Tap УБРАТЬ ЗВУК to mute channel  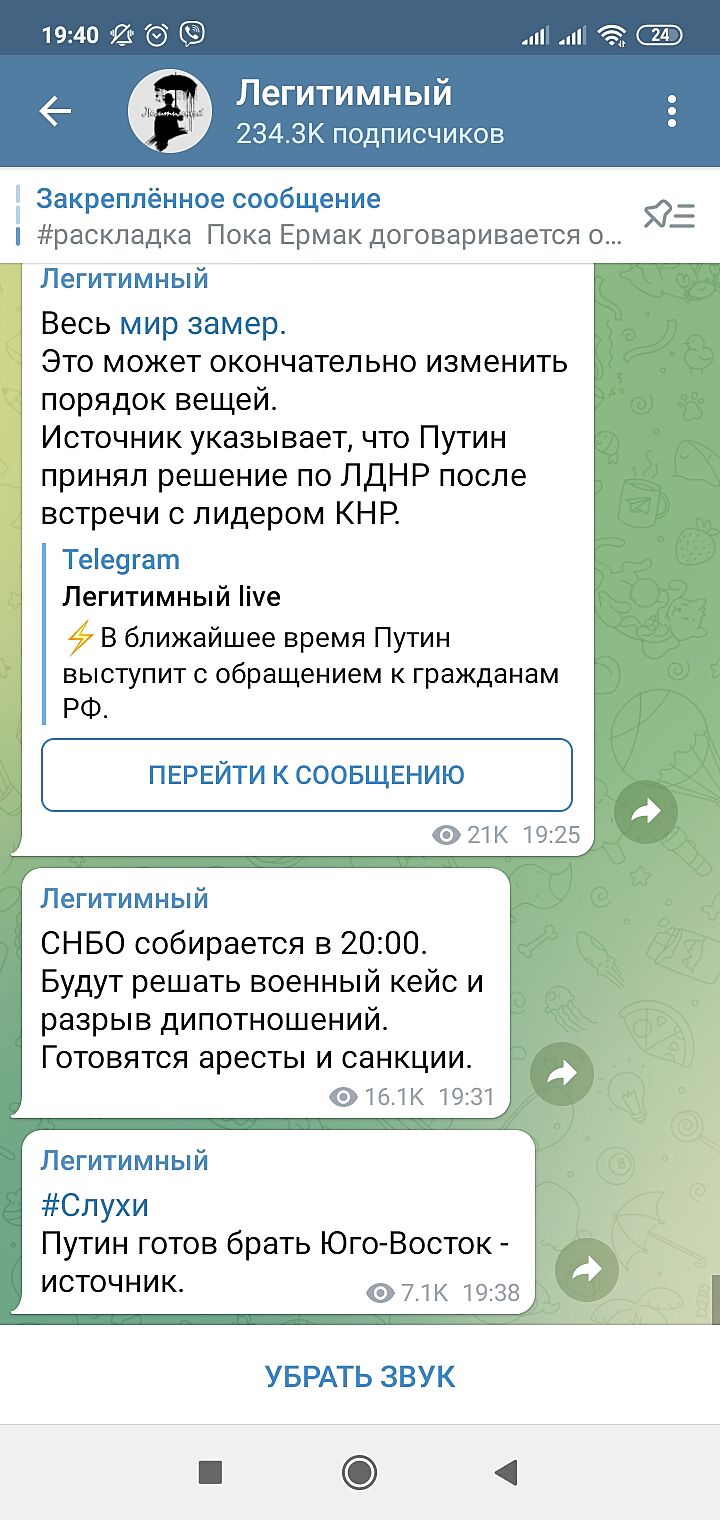[x=360, y=1377]
